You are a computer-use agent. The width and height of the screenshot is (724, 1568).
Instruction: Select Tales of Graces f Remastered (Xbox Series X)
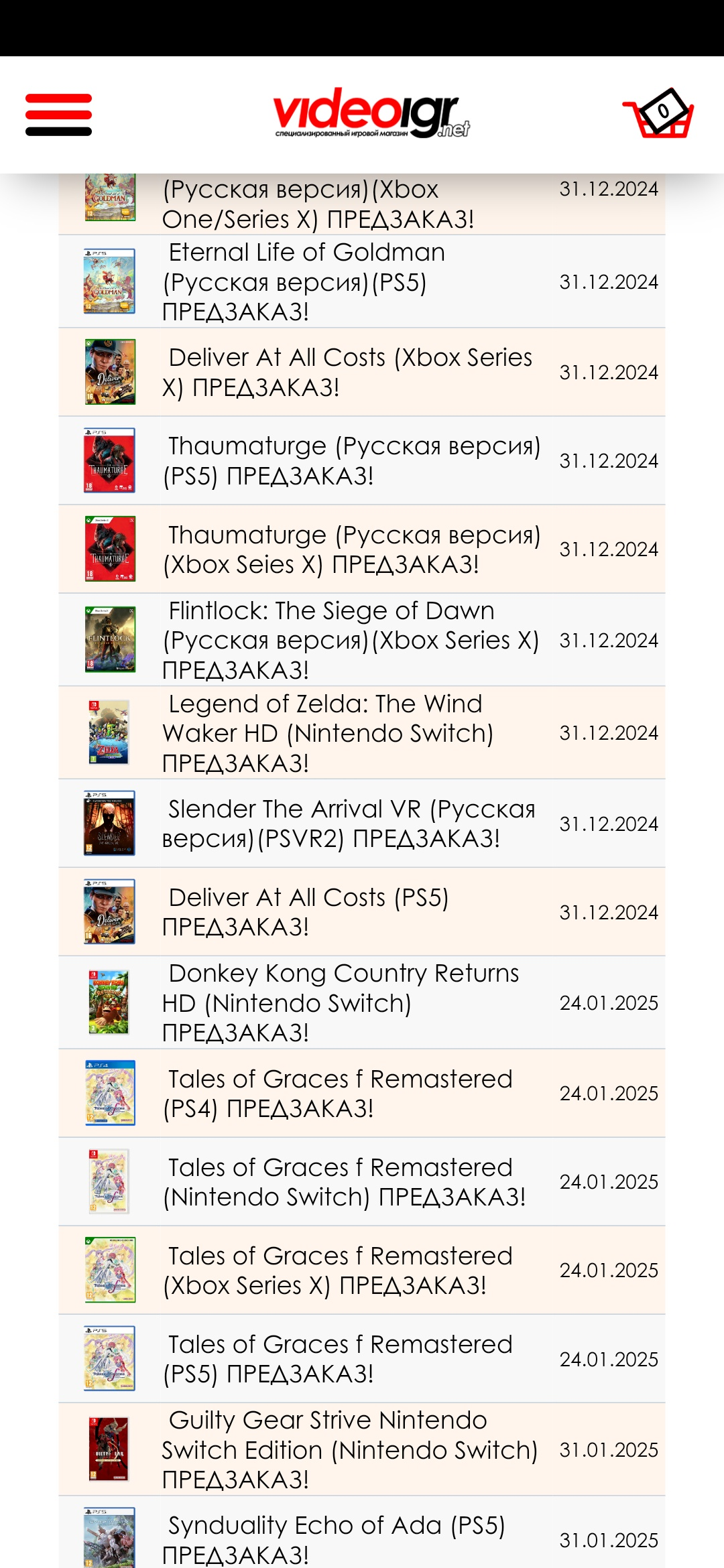[x=340, y=1270]
